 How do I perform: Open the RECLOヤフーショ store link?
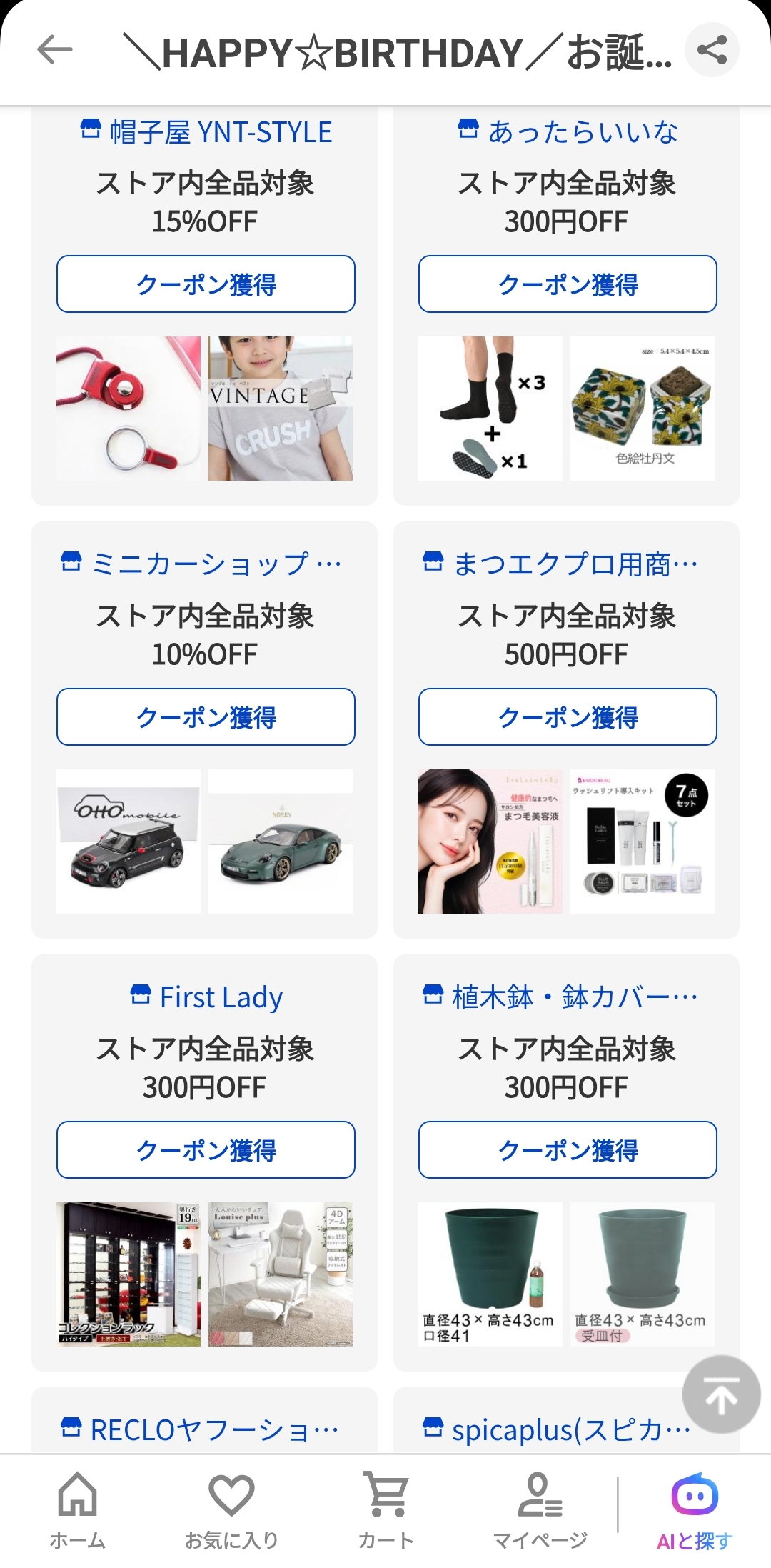201,1429
